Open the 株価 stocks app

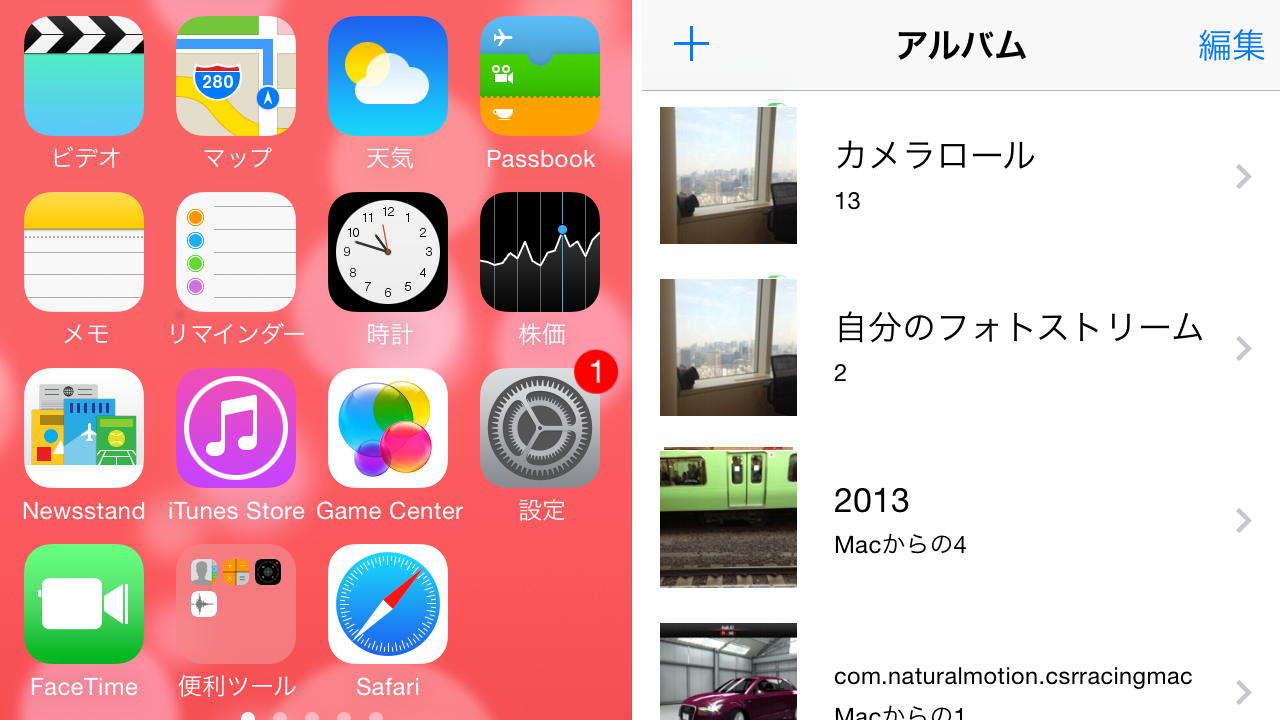coord(540,252)
